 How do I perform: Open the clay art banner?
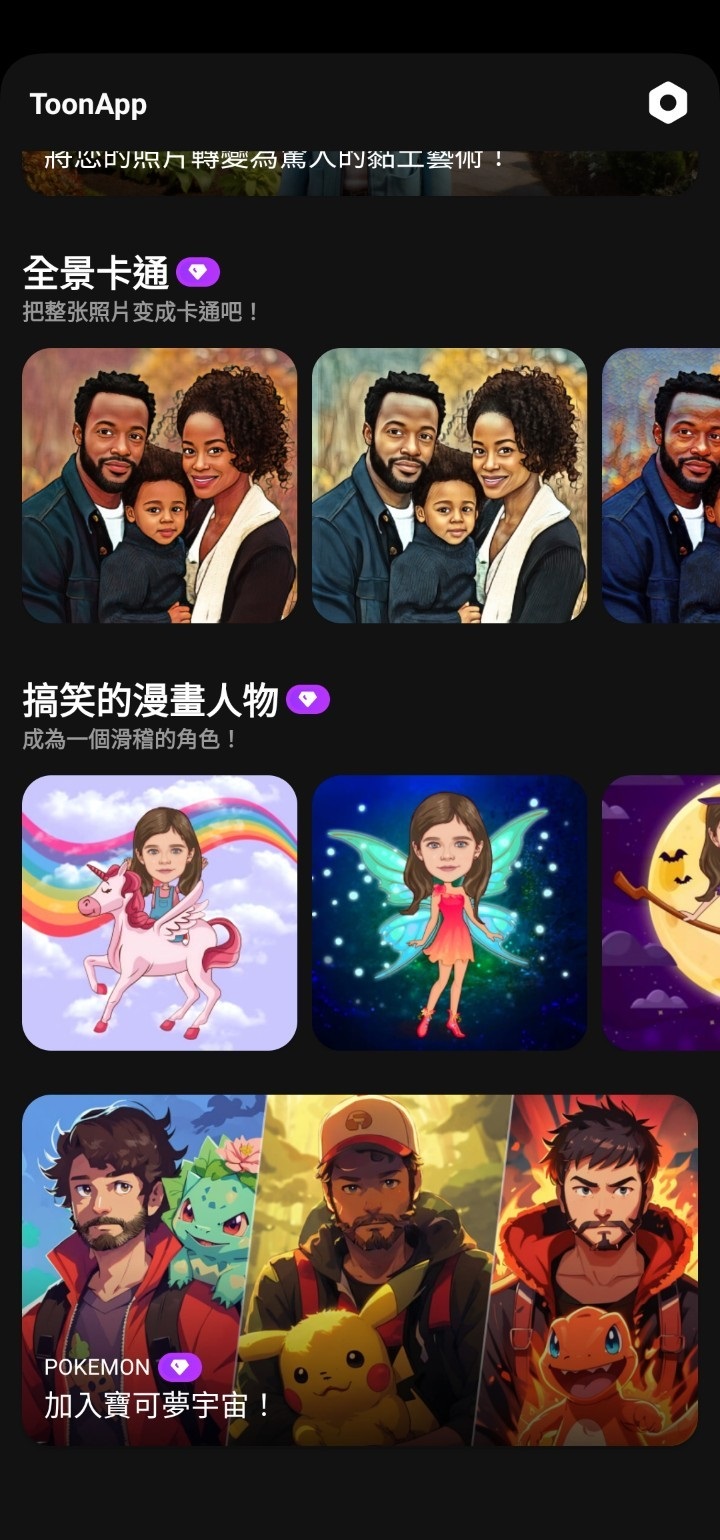click(360, 172)
